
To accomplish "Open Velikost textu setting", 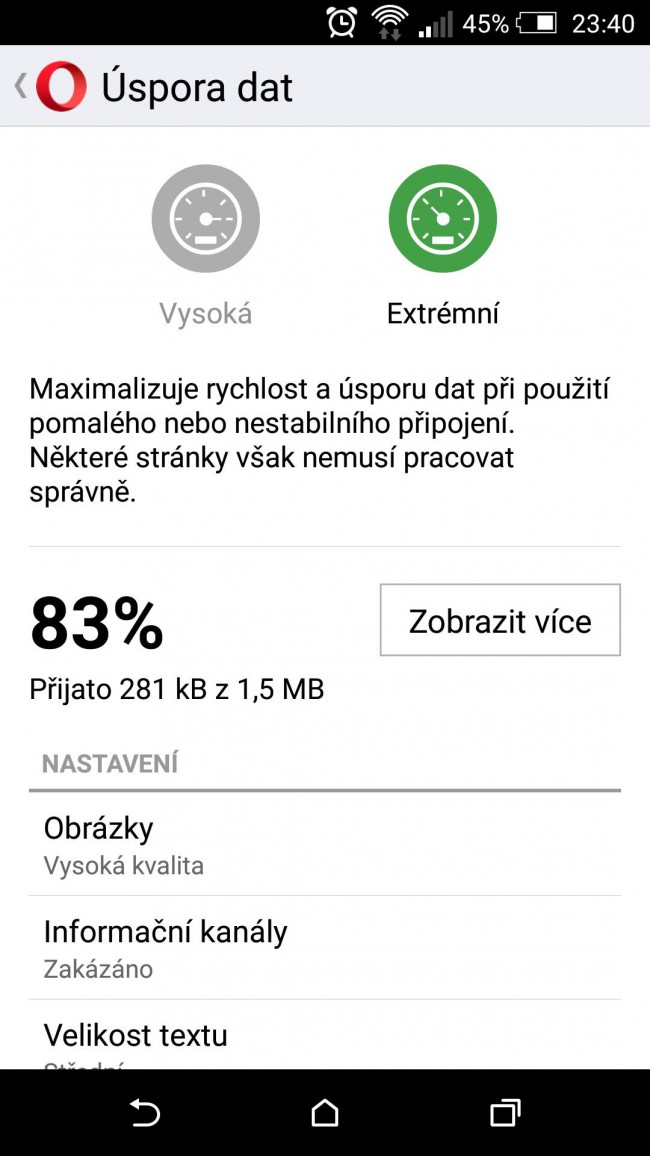I will pos(325,1038).
